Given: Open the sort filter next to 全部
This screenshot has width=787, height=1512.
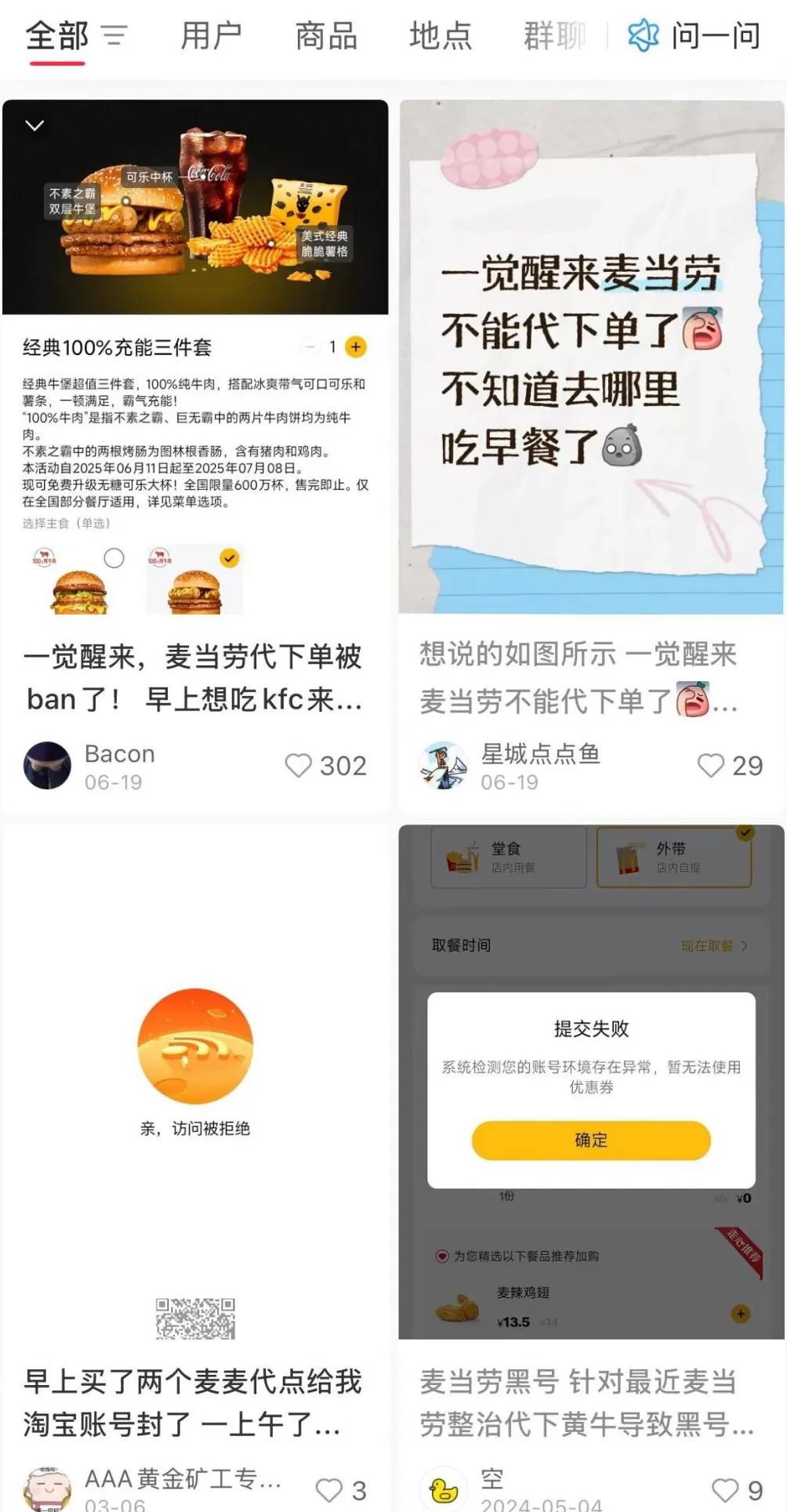Looking at the screenshot, I should (x=114, y=35).
